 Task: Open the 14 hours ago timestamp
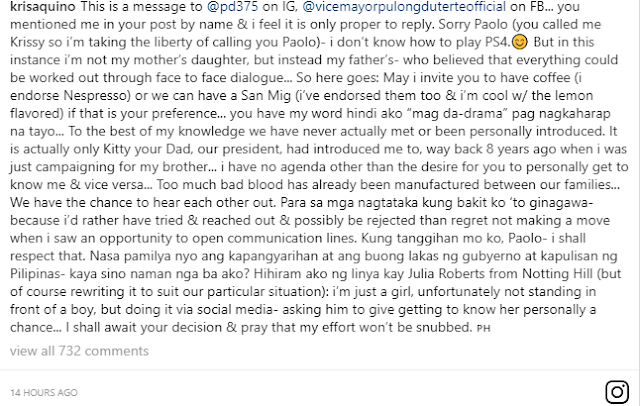coord(44,393)
